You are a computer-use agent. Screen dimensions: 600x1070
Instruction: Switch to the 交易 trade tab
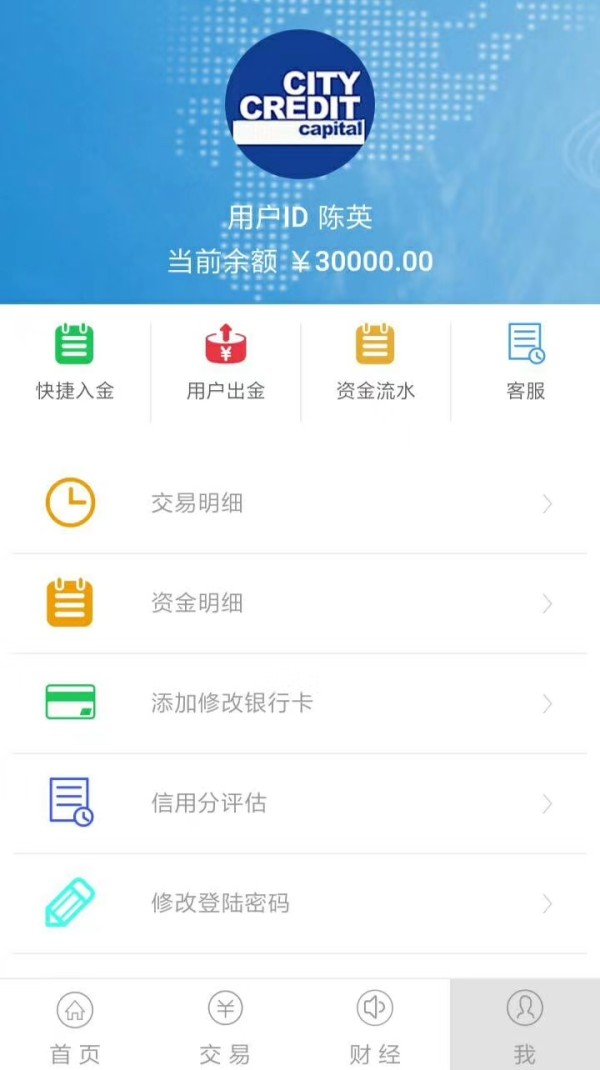(x=225, y=1026)
